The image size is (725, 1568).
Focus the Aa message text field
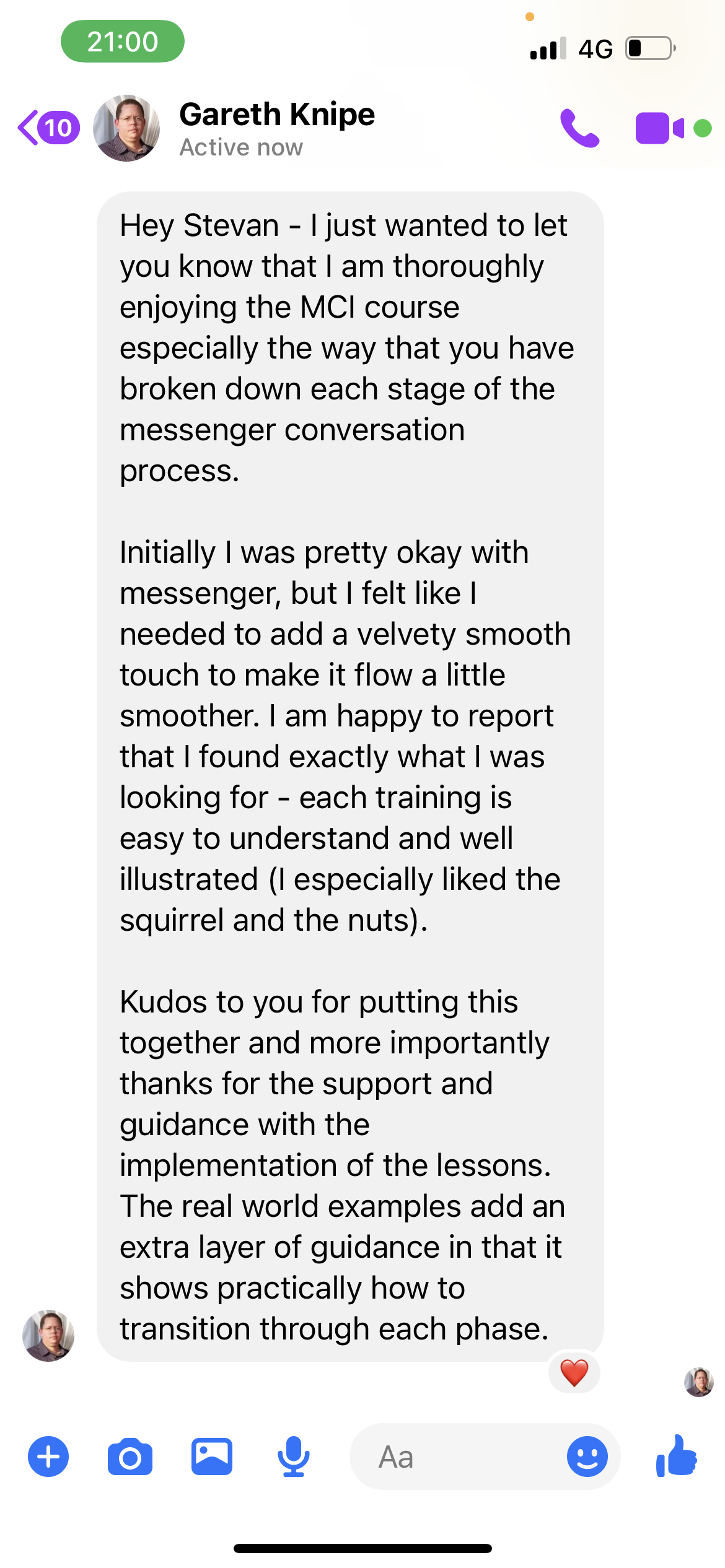(x=459, y=1457)
